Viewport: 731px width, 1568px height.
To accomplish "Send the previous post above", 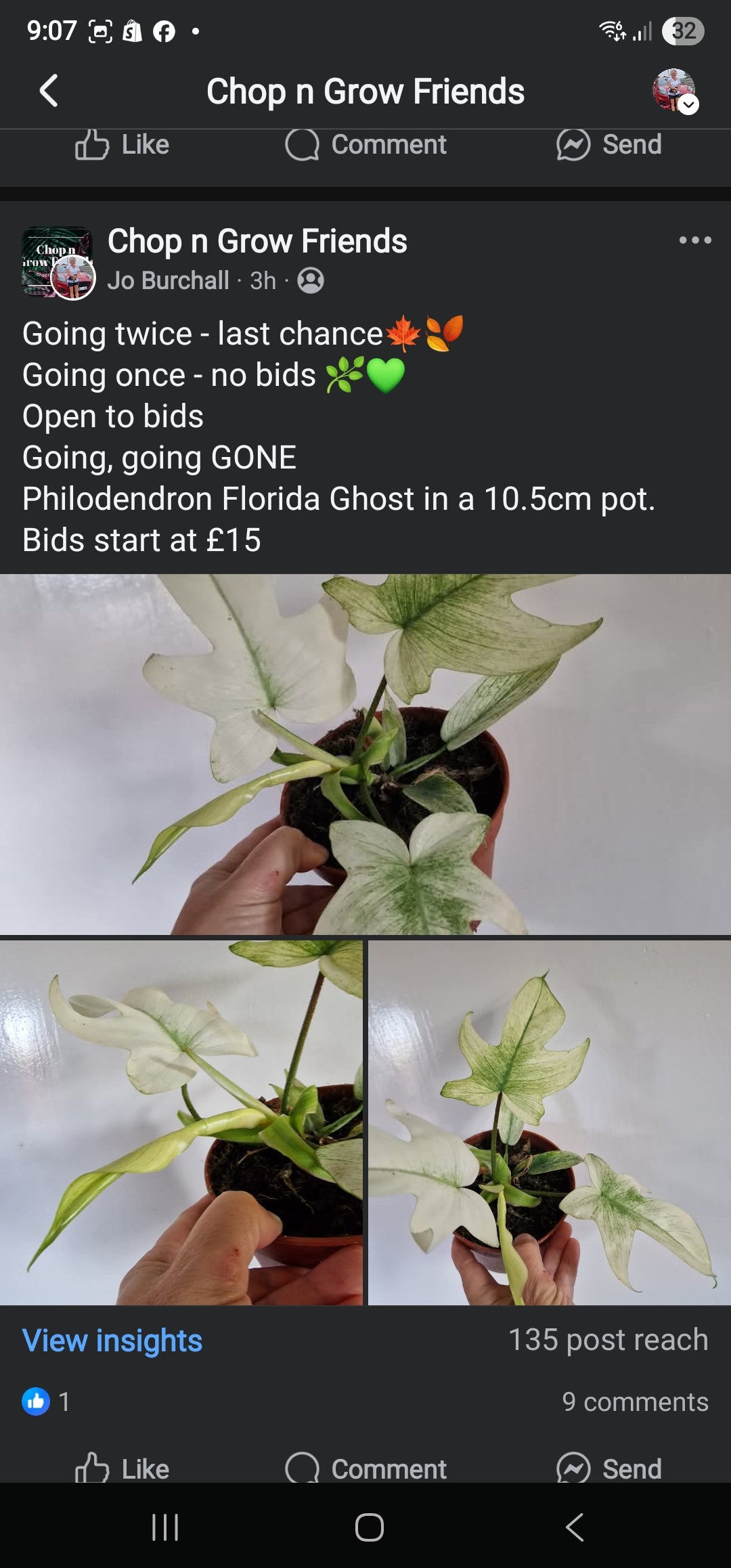I will coord(608,145).
